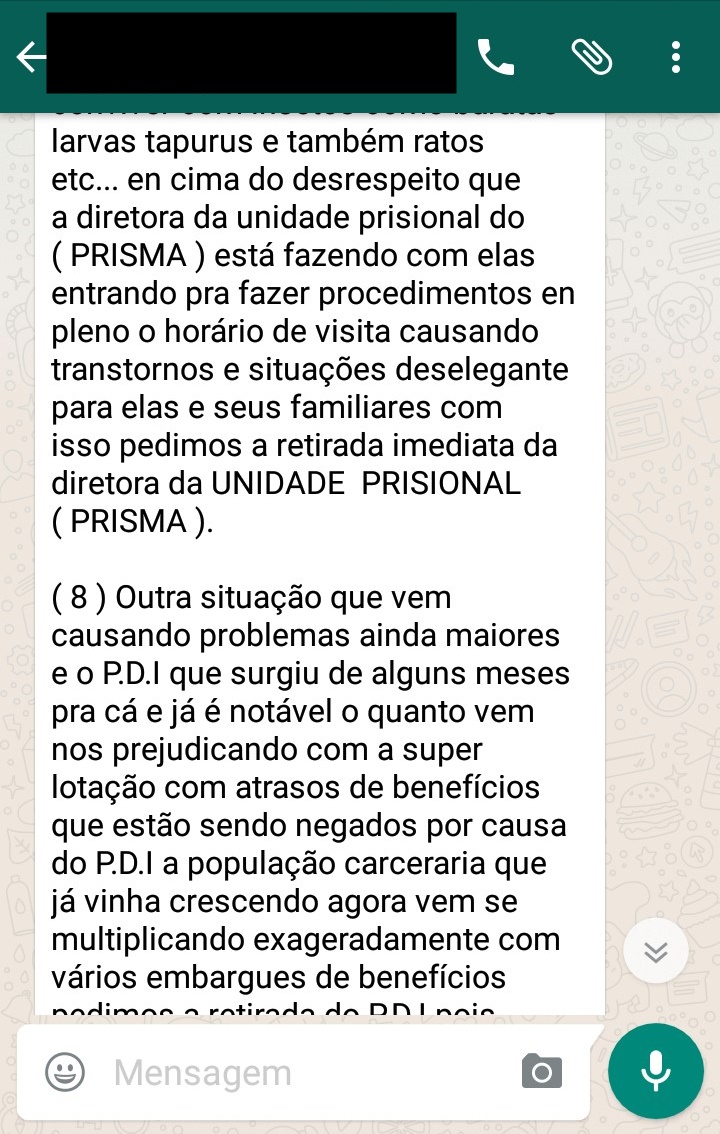Go back to the chat list
Image resolution: width=720 pixels, height=1134 pixels.
click(30, 57)
